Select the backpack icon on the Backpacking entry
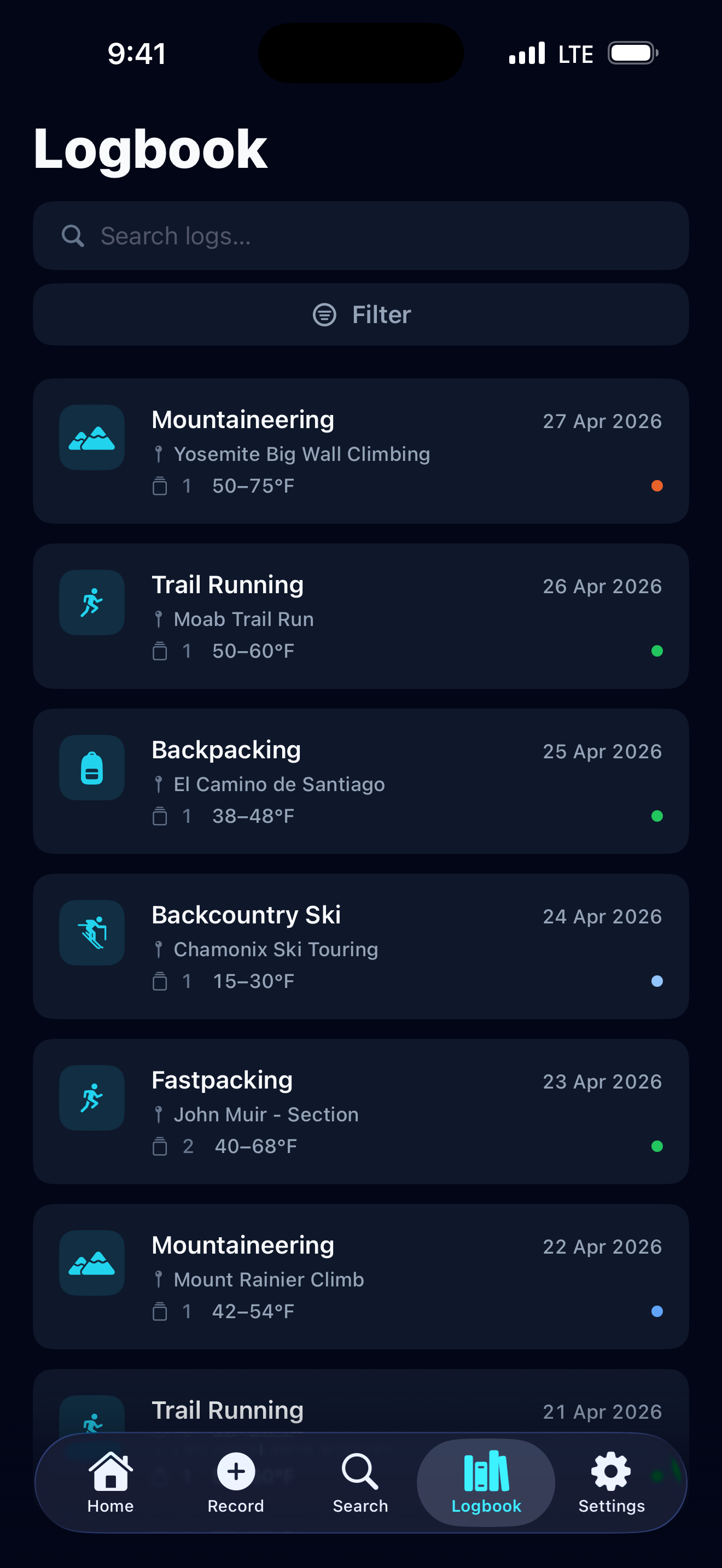The width and height of the screenshot is (722, 1568). (91, 768)
